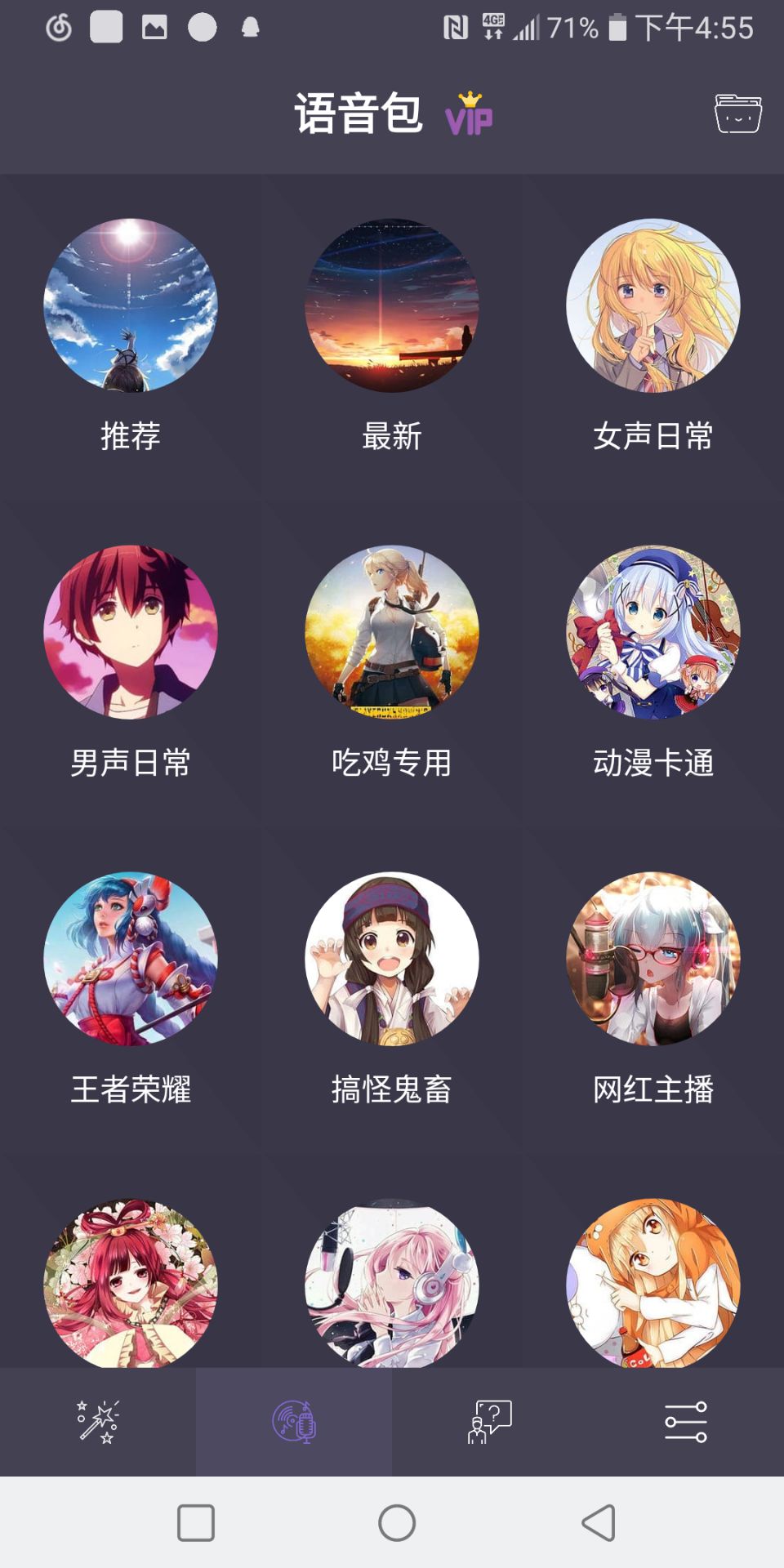Image resolution: width=784 pixels, height=1568 pixels.
Task: Switch to the magic wand tab
Action: (x=98, y=1422)
